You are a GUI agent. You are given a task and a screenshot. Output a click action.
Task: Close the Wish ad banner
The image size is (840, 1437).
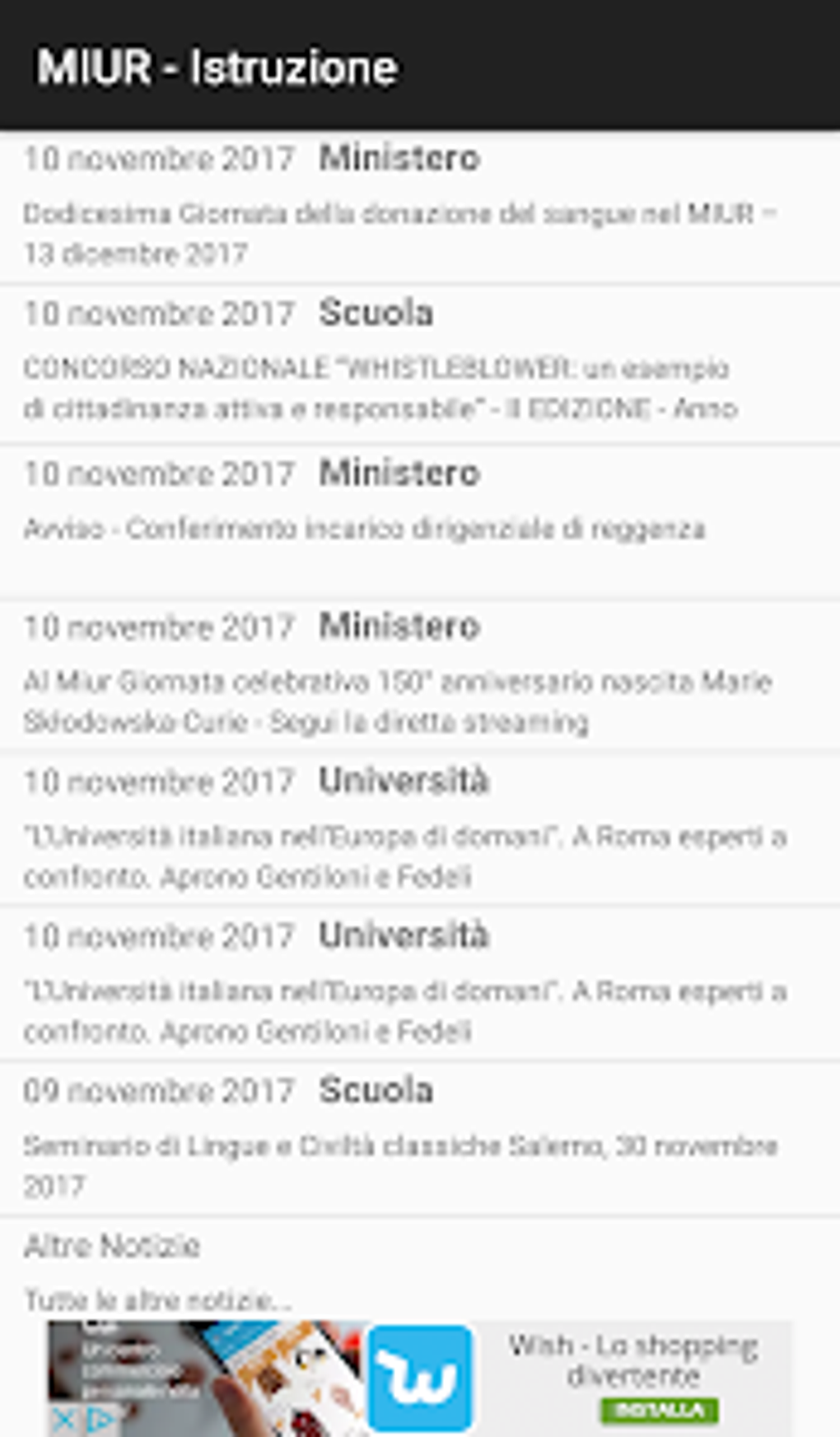coord(63,1420)
